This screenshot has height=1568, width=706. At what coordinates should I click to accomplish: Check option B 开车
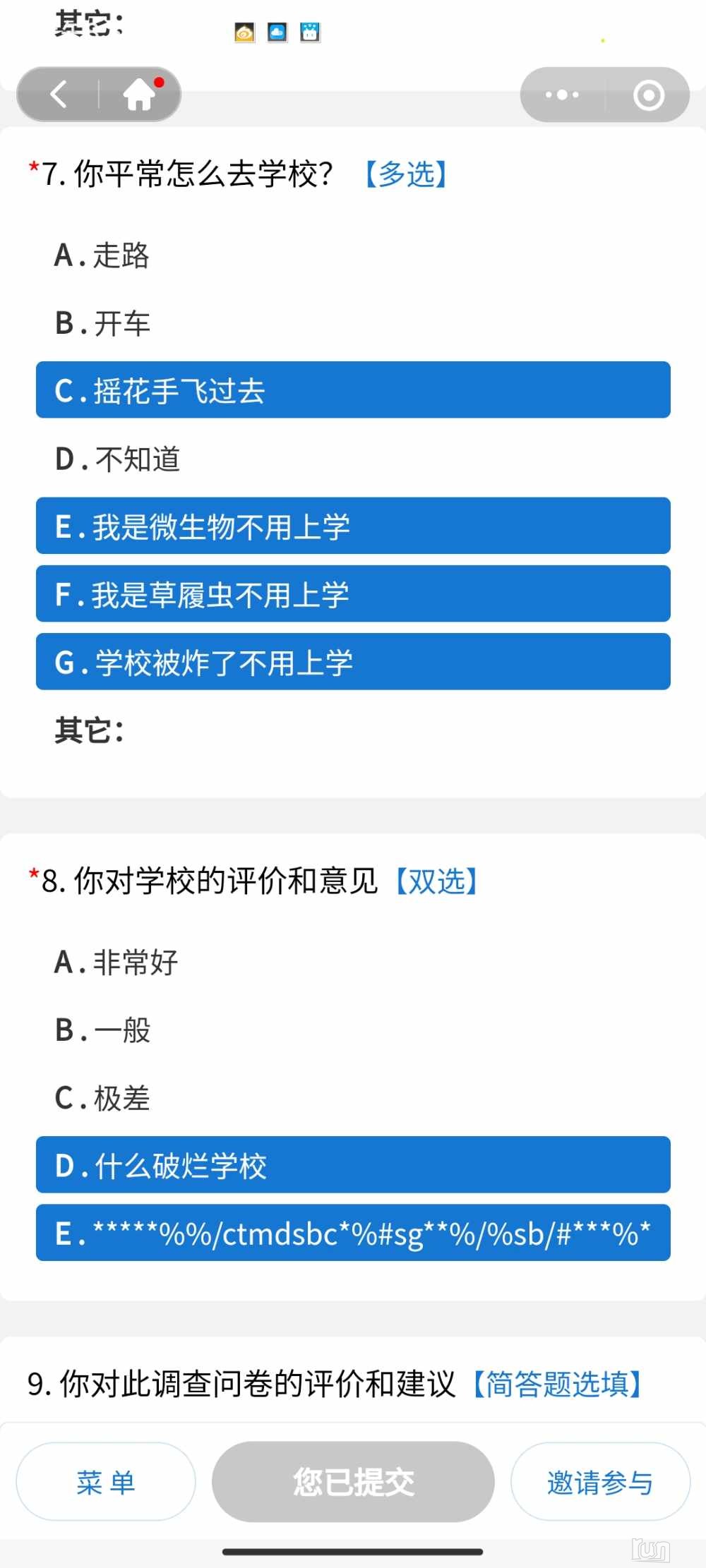click(353, 323)
